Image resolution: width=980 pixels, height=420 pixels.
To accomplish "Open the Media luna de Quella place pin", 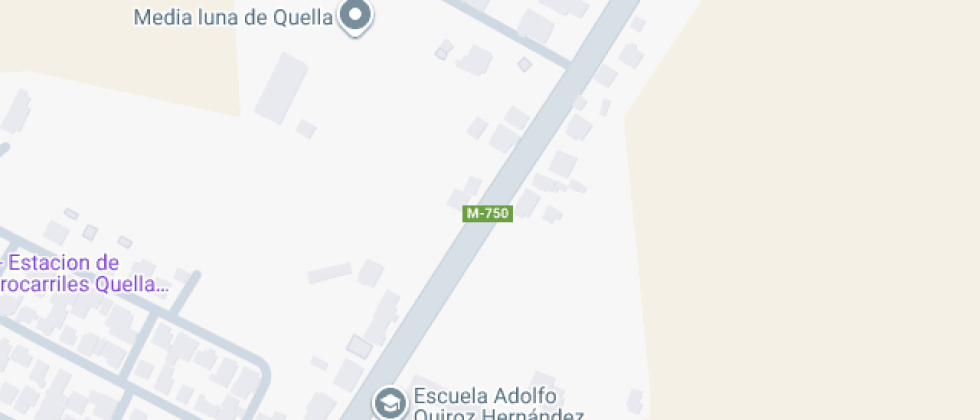I will [x=354, y=15].
